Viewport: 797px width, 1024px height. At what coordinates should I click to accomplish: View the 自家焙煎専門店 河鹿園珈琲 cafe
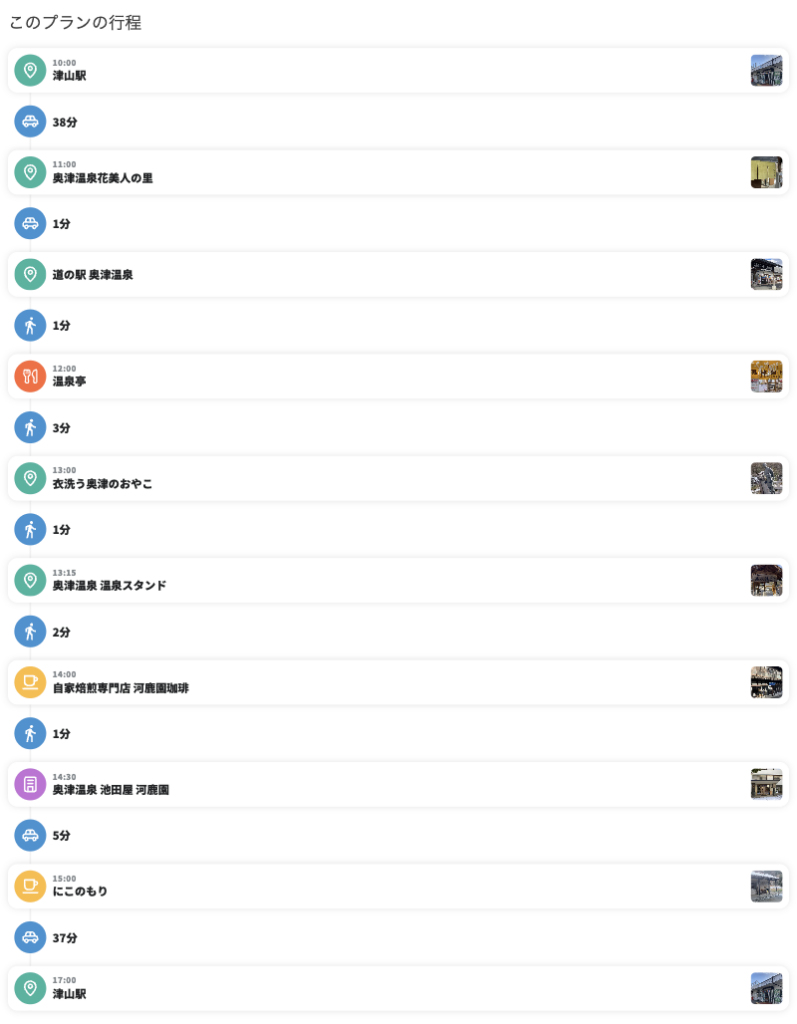[x=398, y=682]
